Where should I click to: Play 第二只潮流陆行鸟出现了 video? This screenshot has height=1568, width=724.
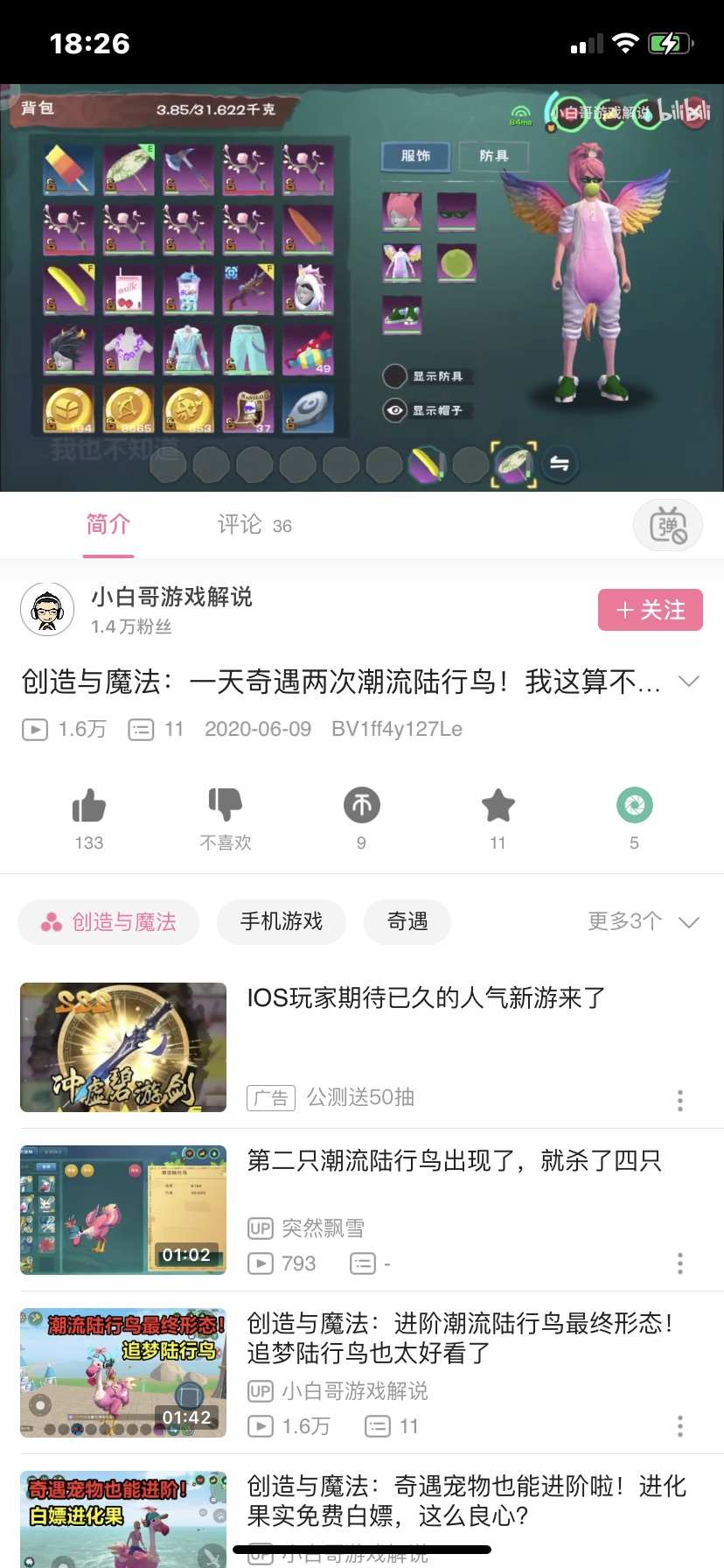[123, 1209]
